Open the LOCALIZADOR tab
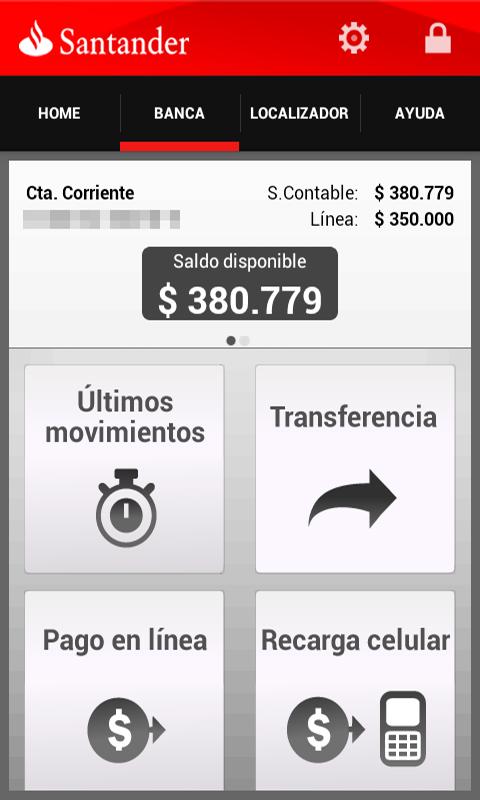The image size is (480, 800). (299, 113)
